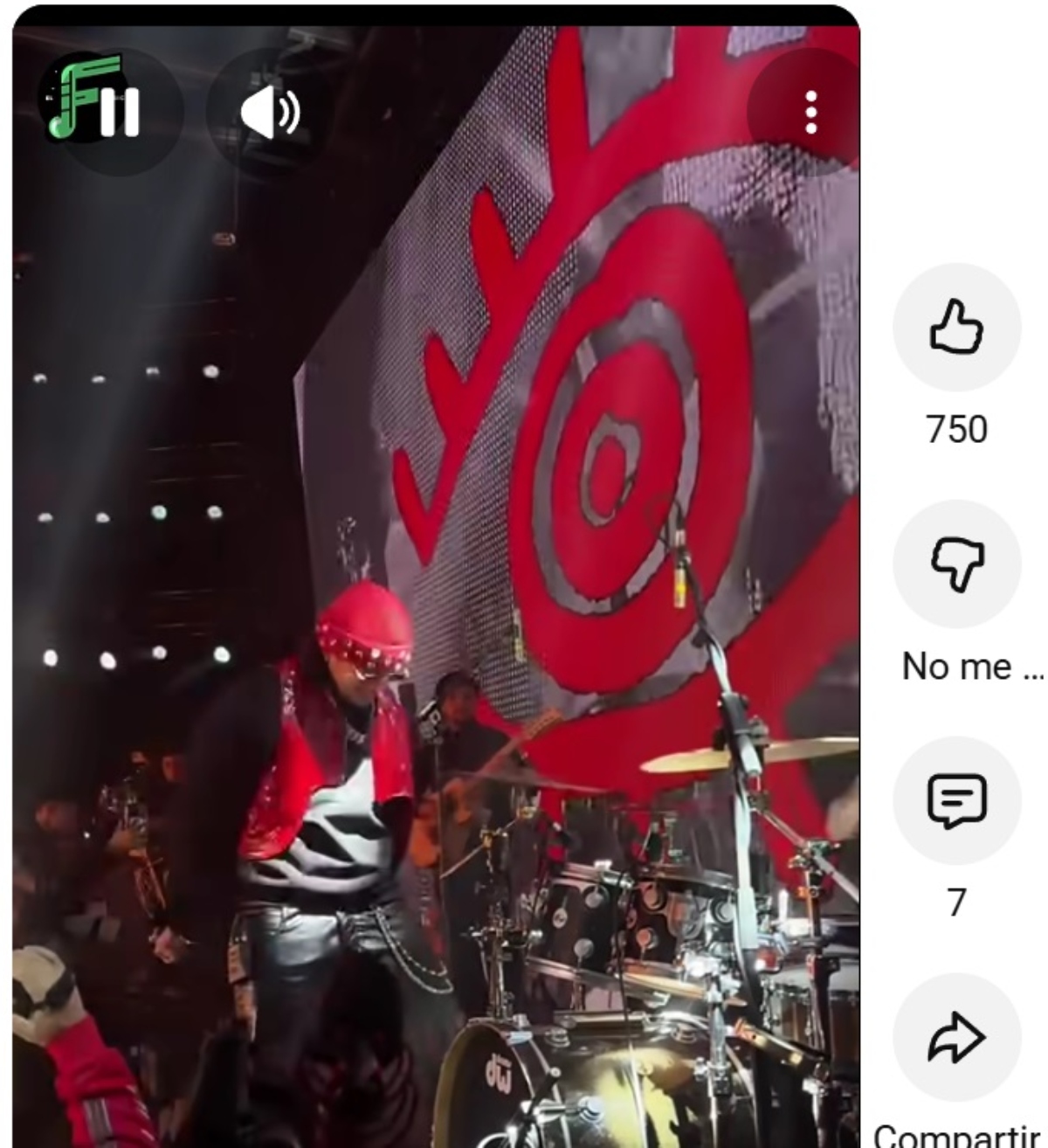The width and height of the screenshot is (1048, 1148).
Task: Dislike this Short video
Action: tap(956, 564)
